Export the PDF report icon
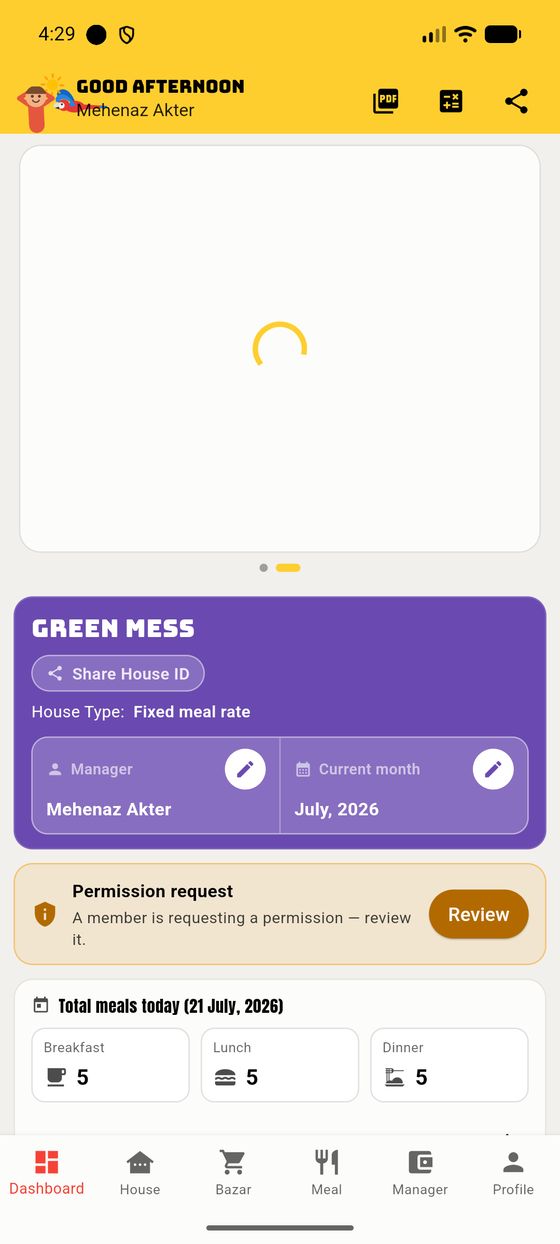Viewport: 560px width, 1244px height. point(386,101)
